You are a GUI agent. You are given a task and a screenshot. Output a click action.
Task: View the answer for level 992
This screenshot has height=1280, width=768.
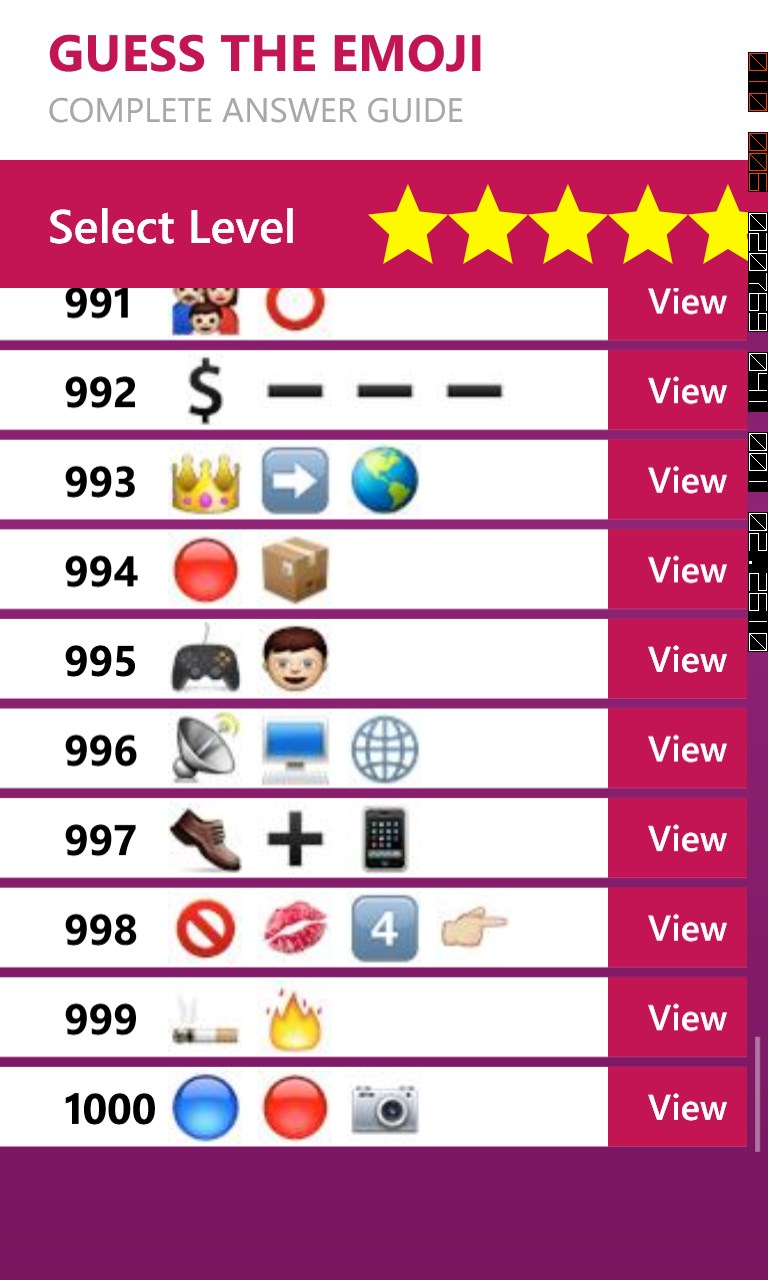pyautogui.click(x=686, y=391)
